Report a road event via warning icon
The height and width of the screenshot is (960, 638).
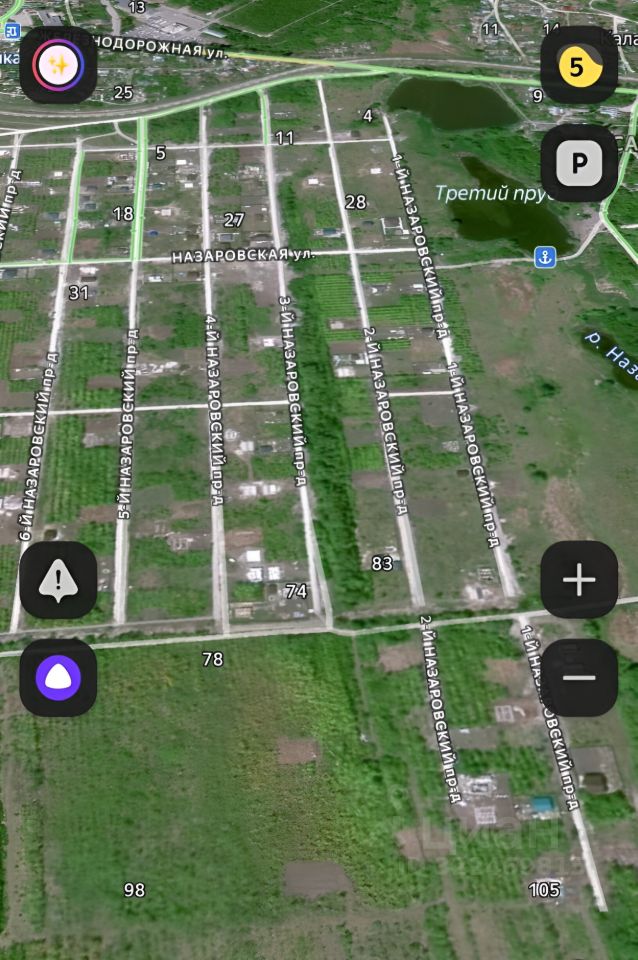click(x=58, y=580)
